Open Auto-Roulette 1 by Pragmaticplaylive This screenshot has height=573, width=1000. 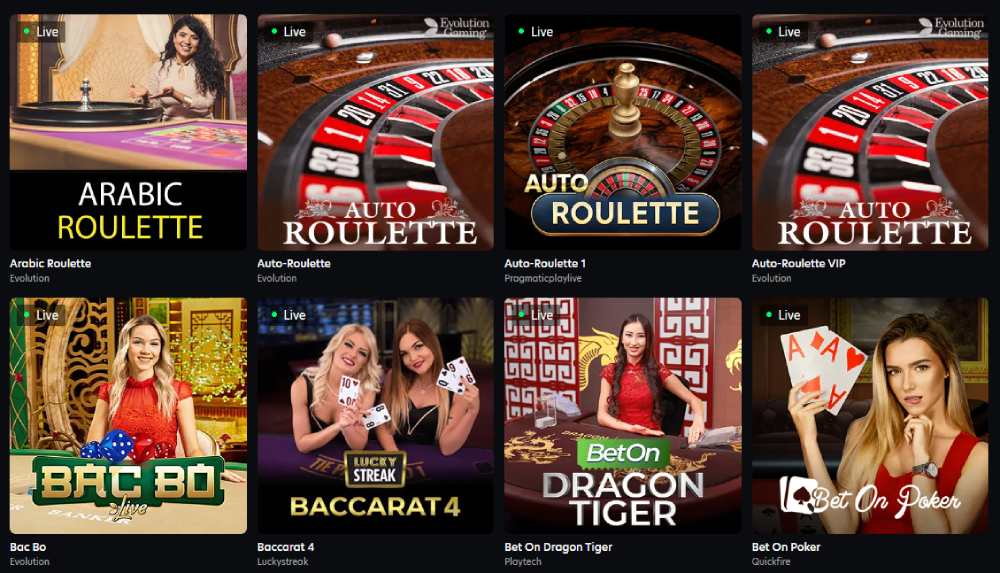[623, 132]
